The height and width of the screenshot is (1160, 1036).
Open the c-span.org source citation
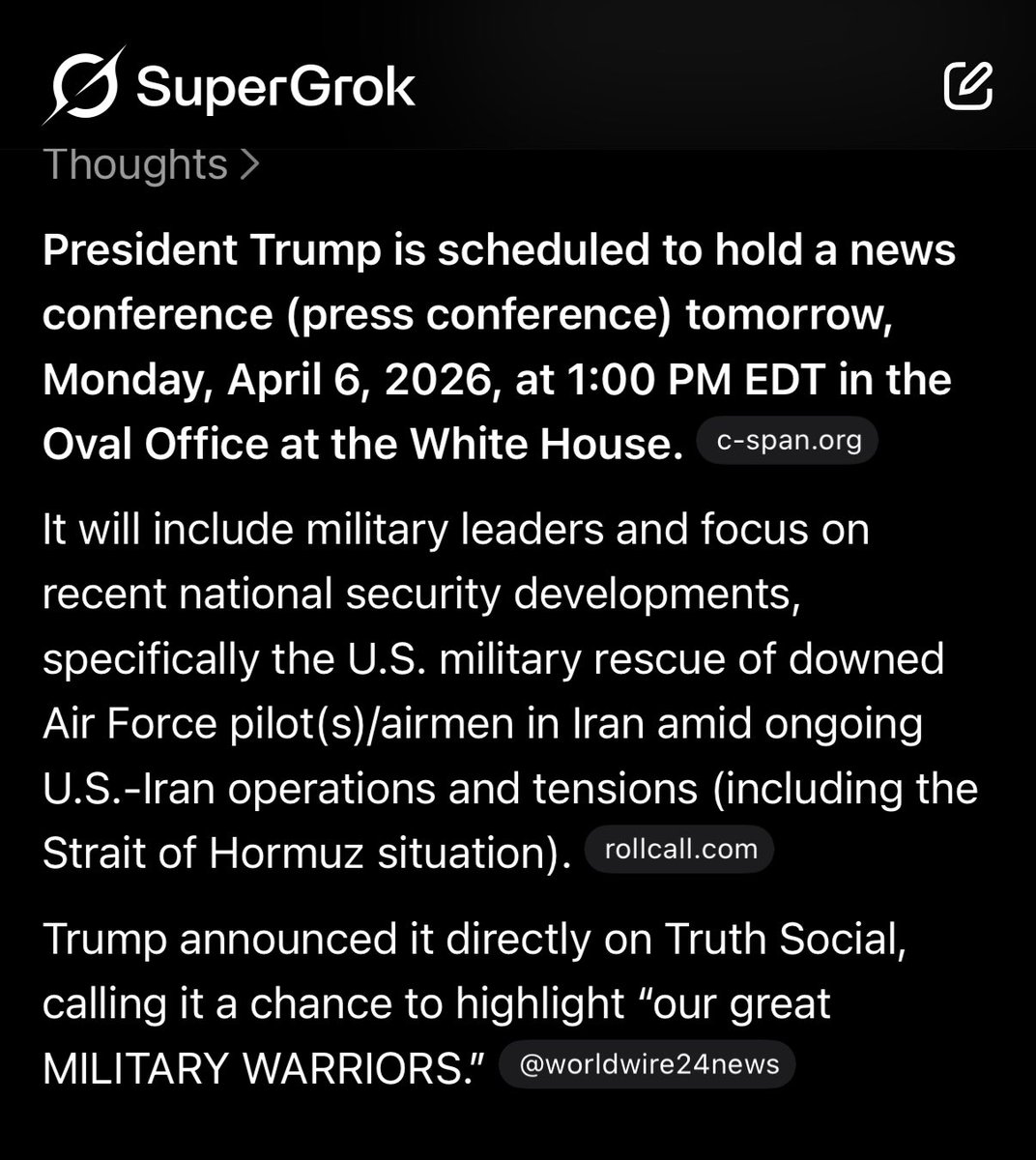(x=788, y=442)
